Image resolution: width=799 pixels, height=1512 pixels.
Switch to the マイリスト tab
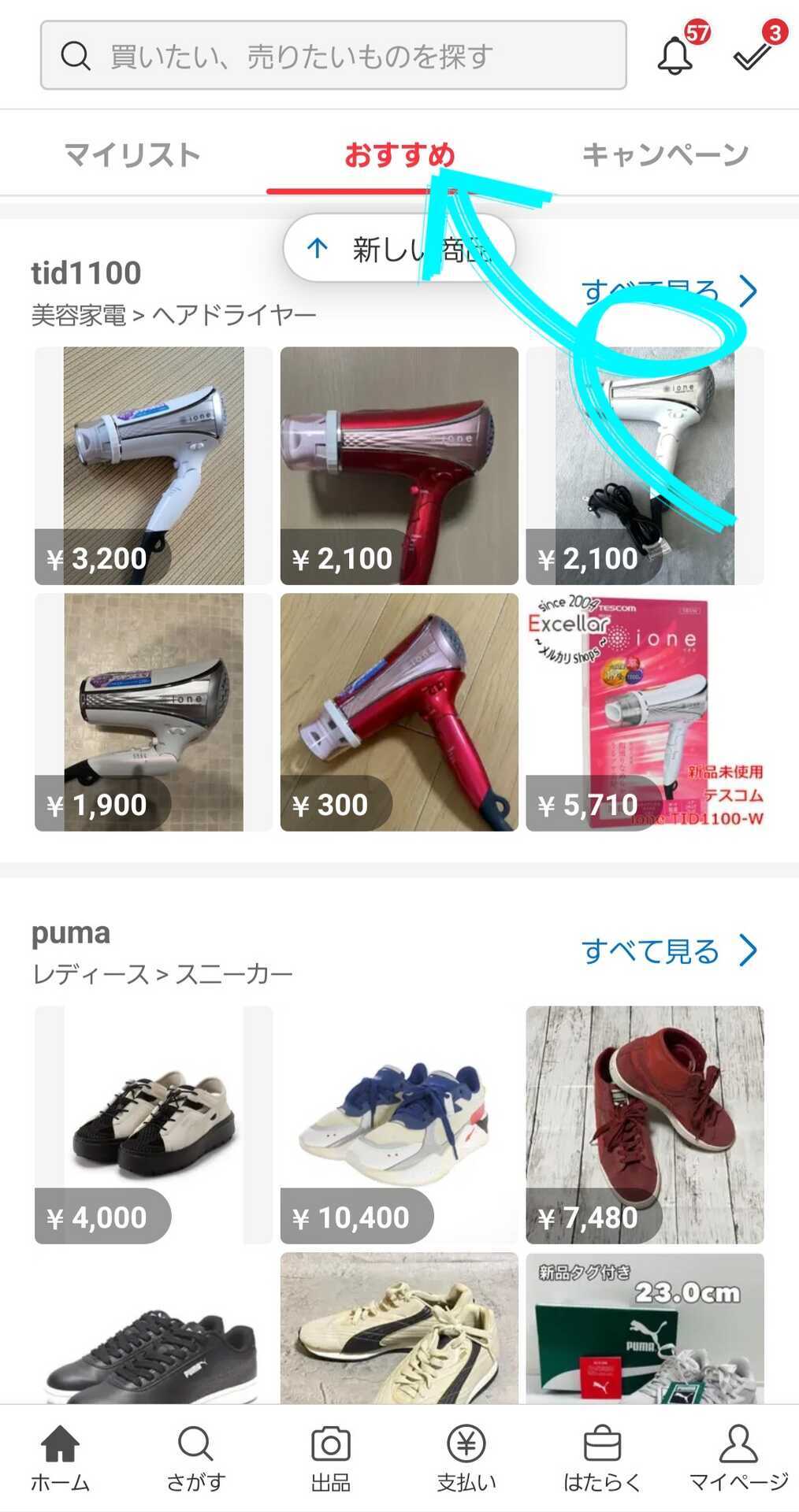coord(132,154)
